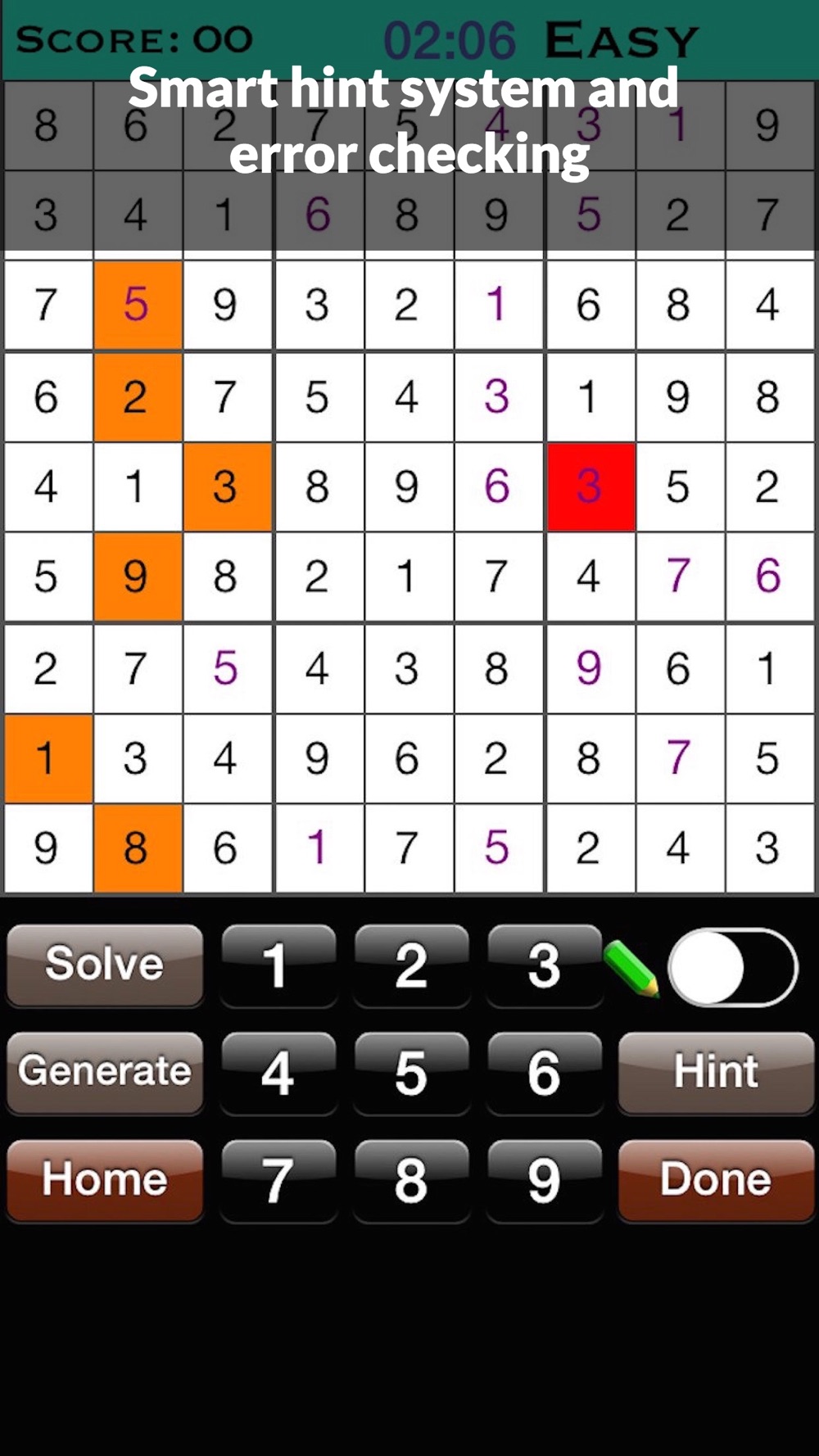
Task: Return to the Home screen
Action: coord(105,1179)
